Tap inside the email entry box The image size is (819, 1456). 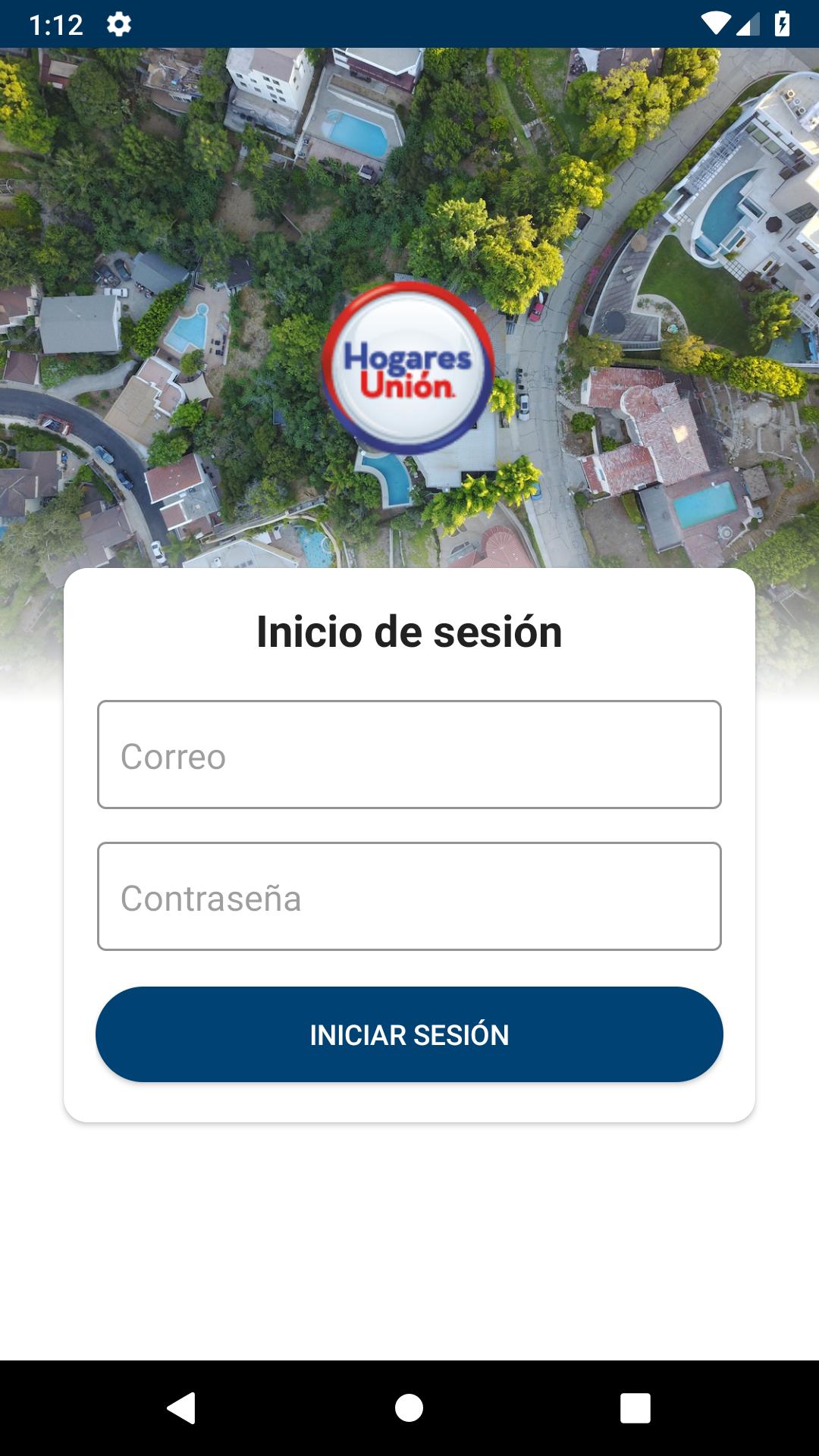coord(409,755)
